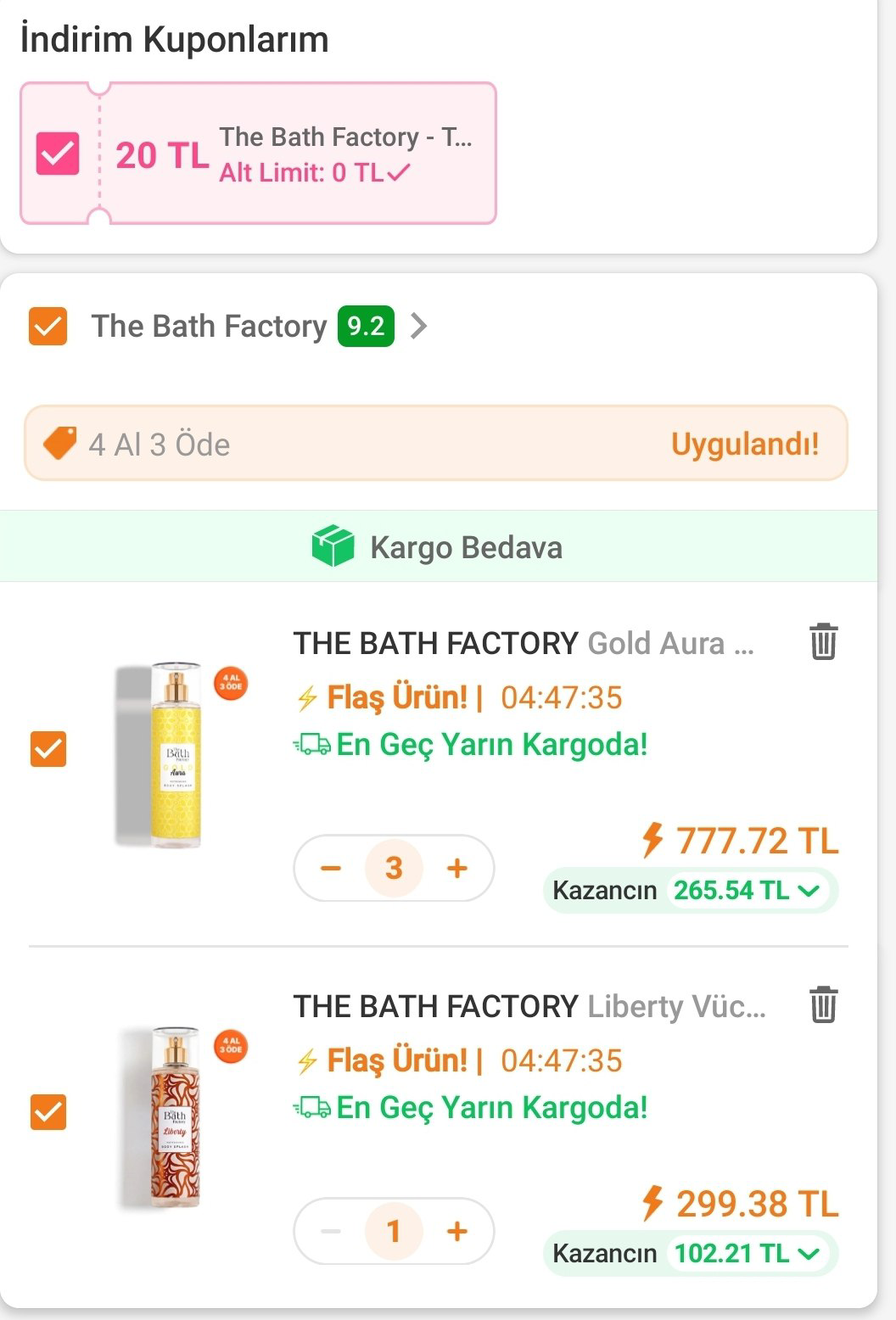View the Liberty product image
Image resolution: width=896 pixels, height=1320 pixels.
(176, 1118)
